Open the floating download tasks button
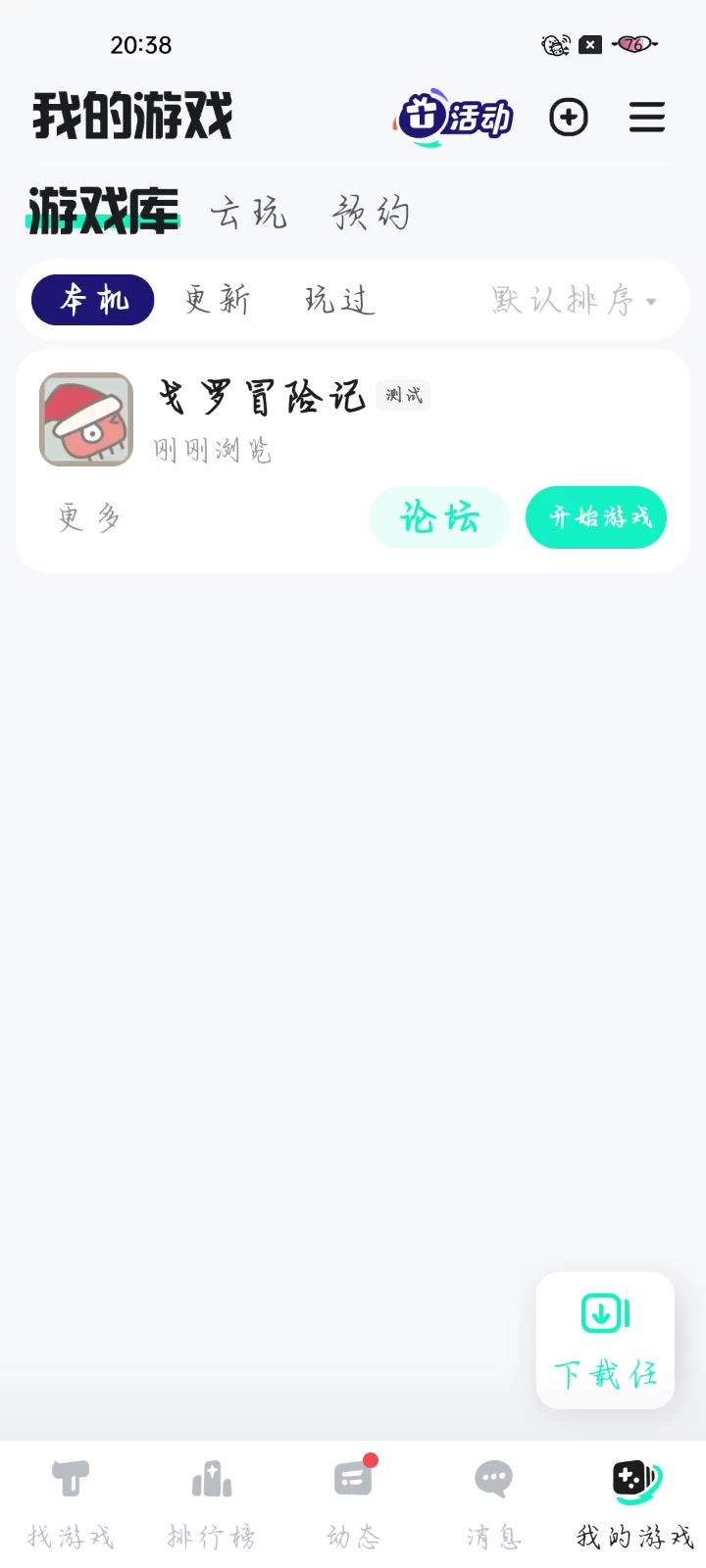706x1568 pixels. pos(605,1341)
